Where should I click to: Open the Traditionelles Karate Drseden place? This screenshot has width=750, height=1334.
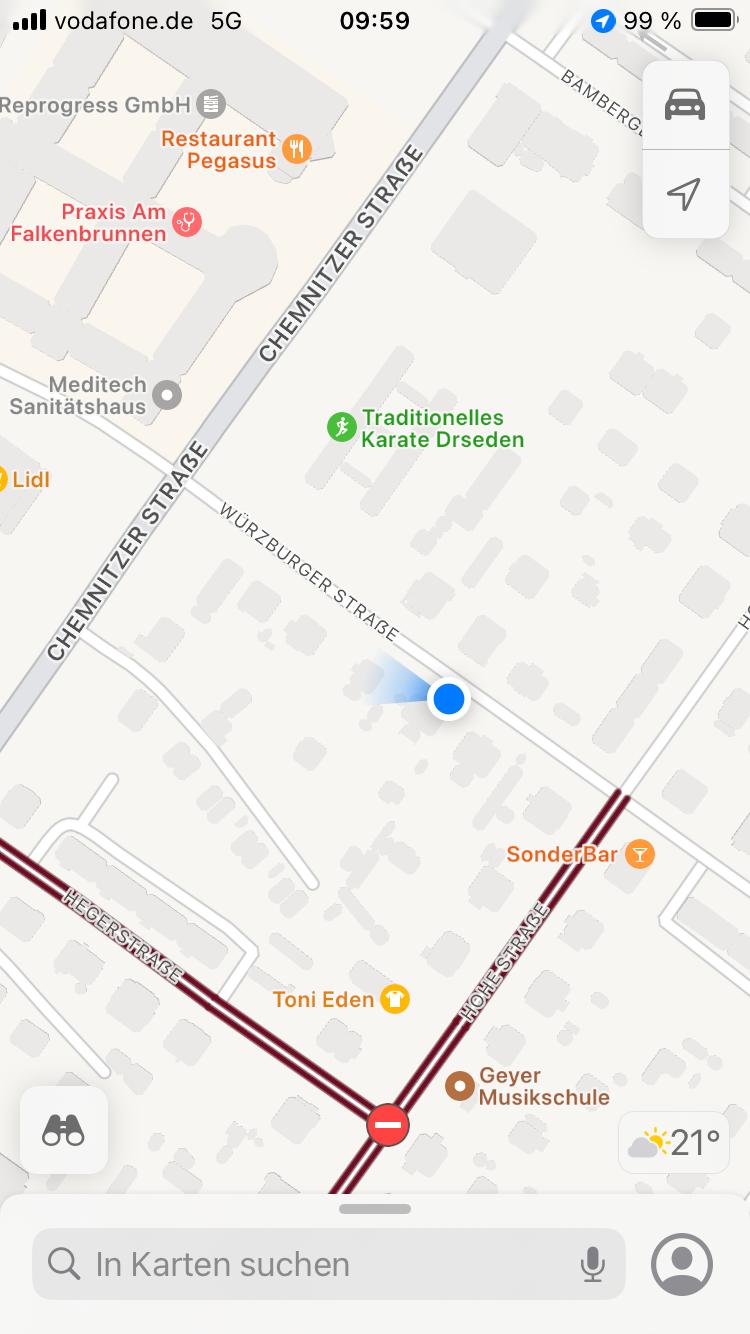click(x=342, y=427)
